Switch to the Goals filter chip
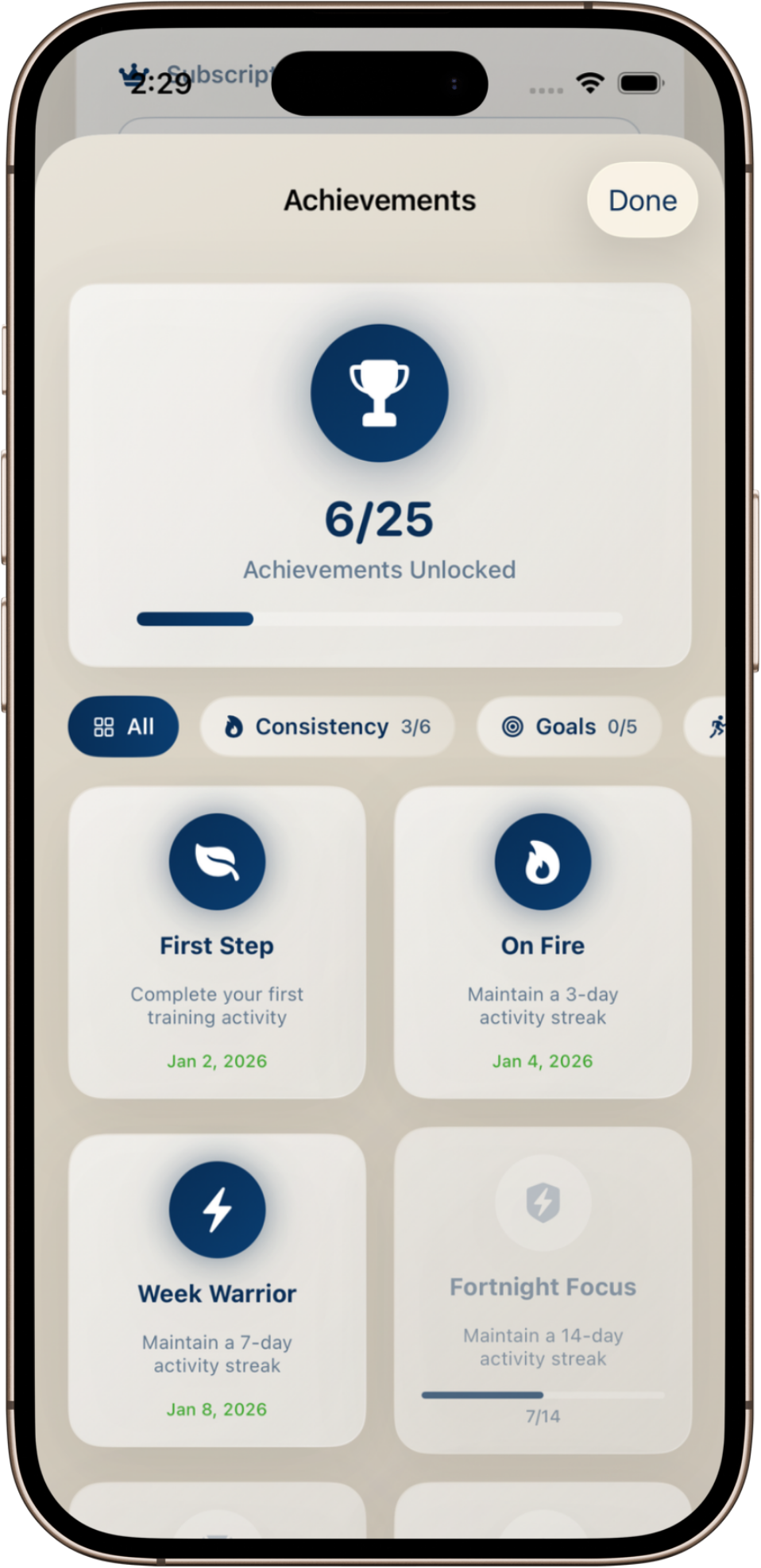761x1568 pixels. pos(569,726)
